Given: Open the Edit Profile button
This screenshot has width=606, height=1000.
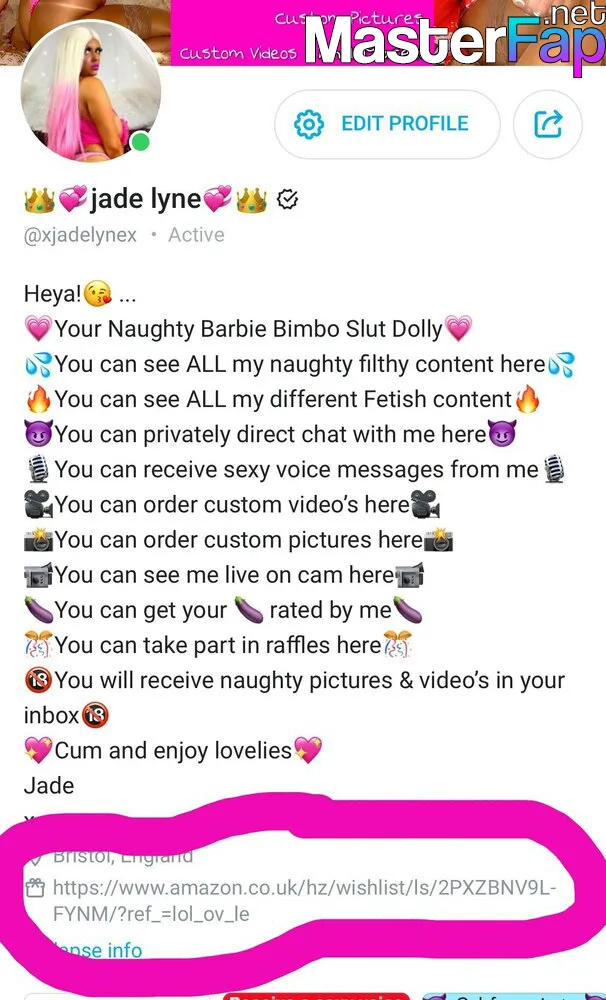Looking at the screenshot, I should click(387, 124).
